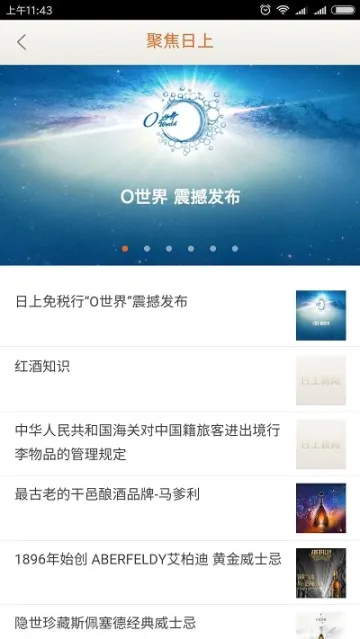
Task: Open article 日上免税行"O世界"震撼发布
Action: tap(180, 315)
